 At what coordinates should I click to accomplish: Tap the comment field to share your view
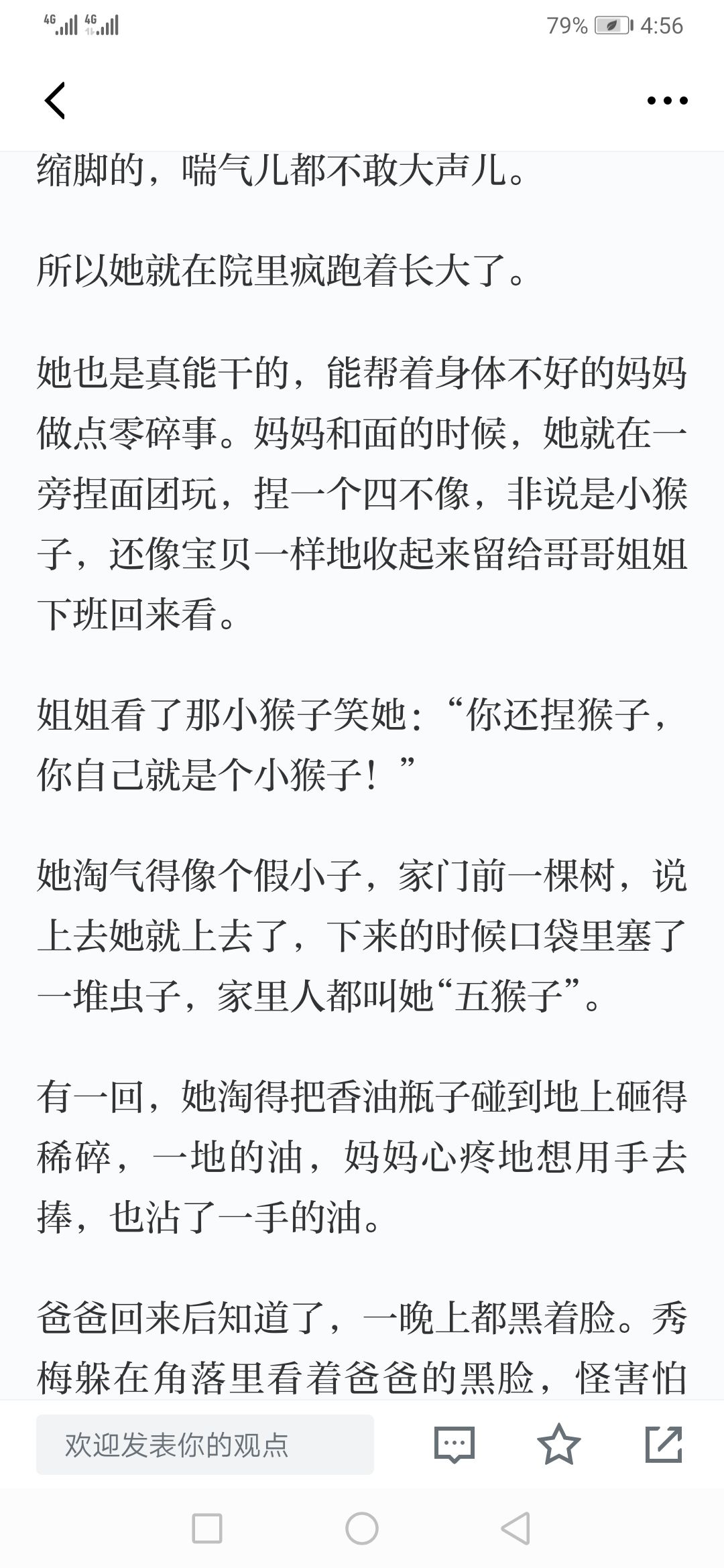pyautogui.click(x=205, y=1445)
